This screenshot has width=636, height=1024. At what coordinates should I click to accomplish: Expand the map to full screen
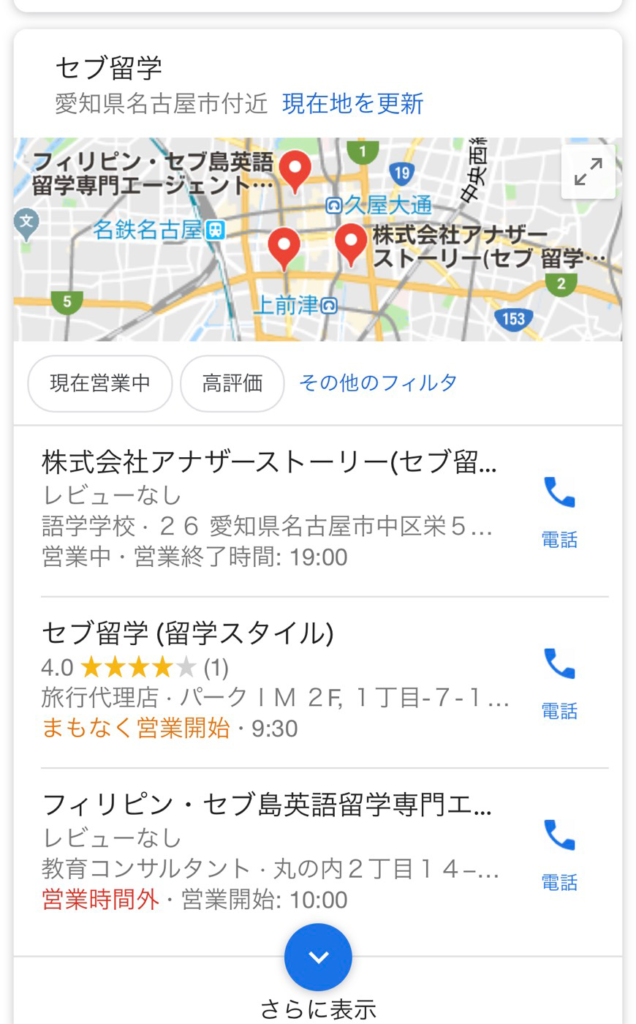[588, 171]
